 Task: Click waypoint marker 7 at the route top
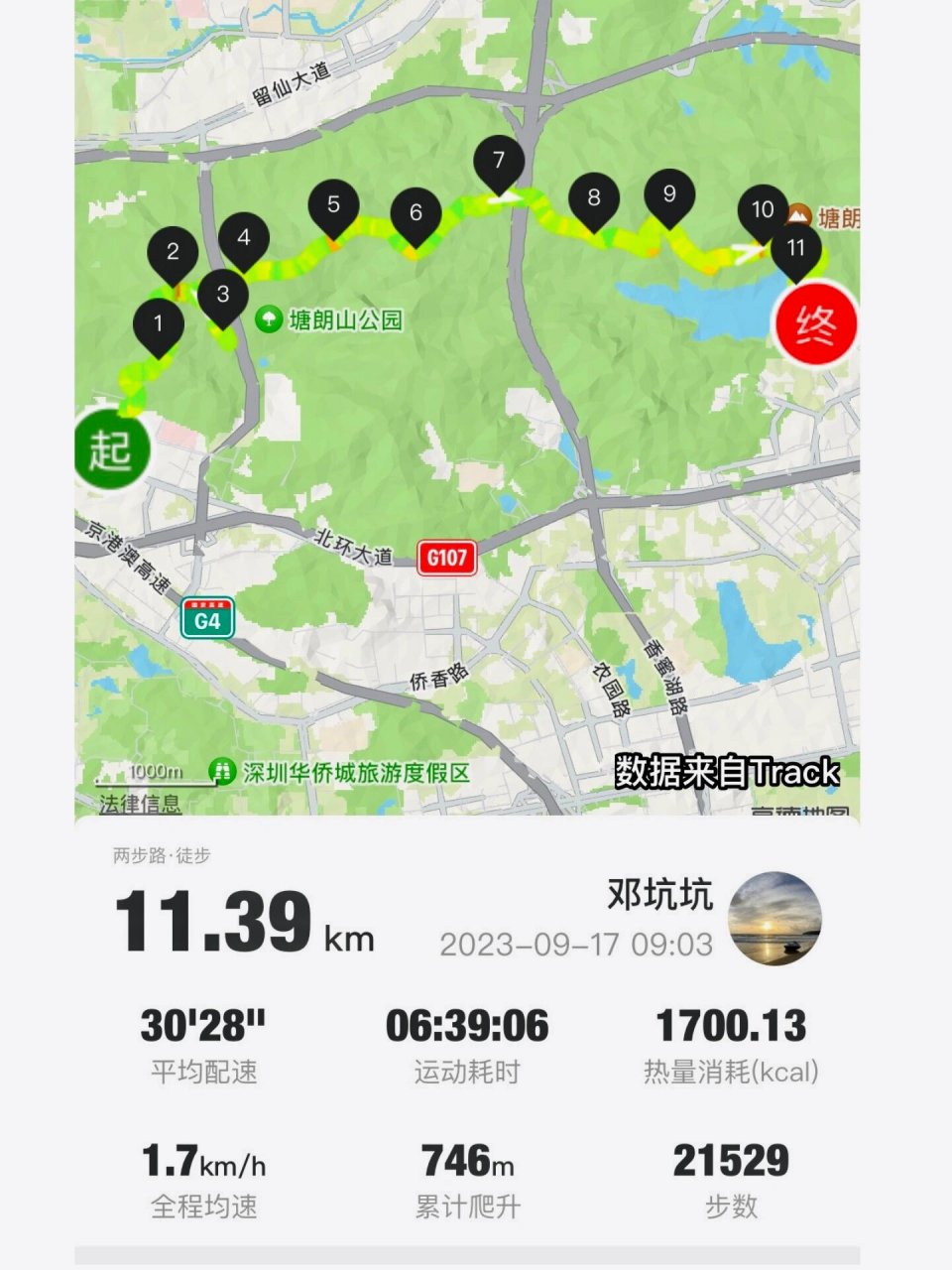click(x=499, y=161)
